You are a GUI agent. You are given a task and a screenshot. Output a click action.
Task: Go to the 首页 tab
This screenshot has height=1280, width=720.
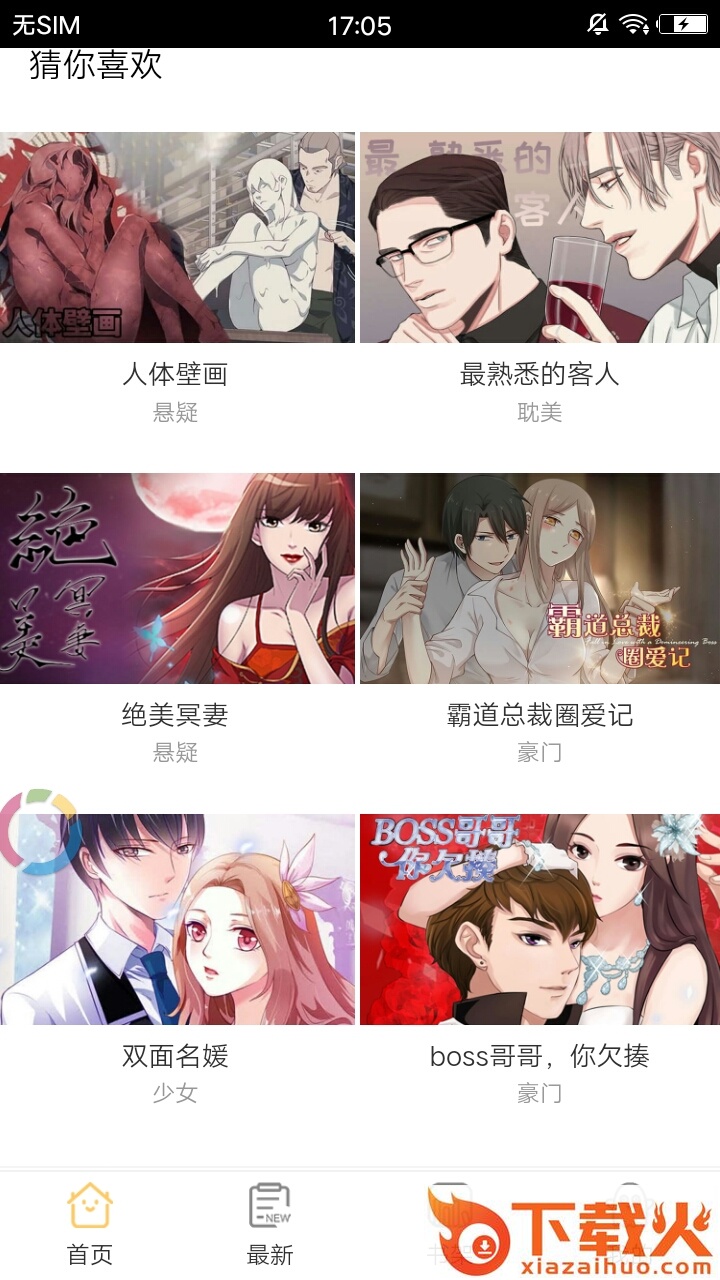click(90, 1222)
